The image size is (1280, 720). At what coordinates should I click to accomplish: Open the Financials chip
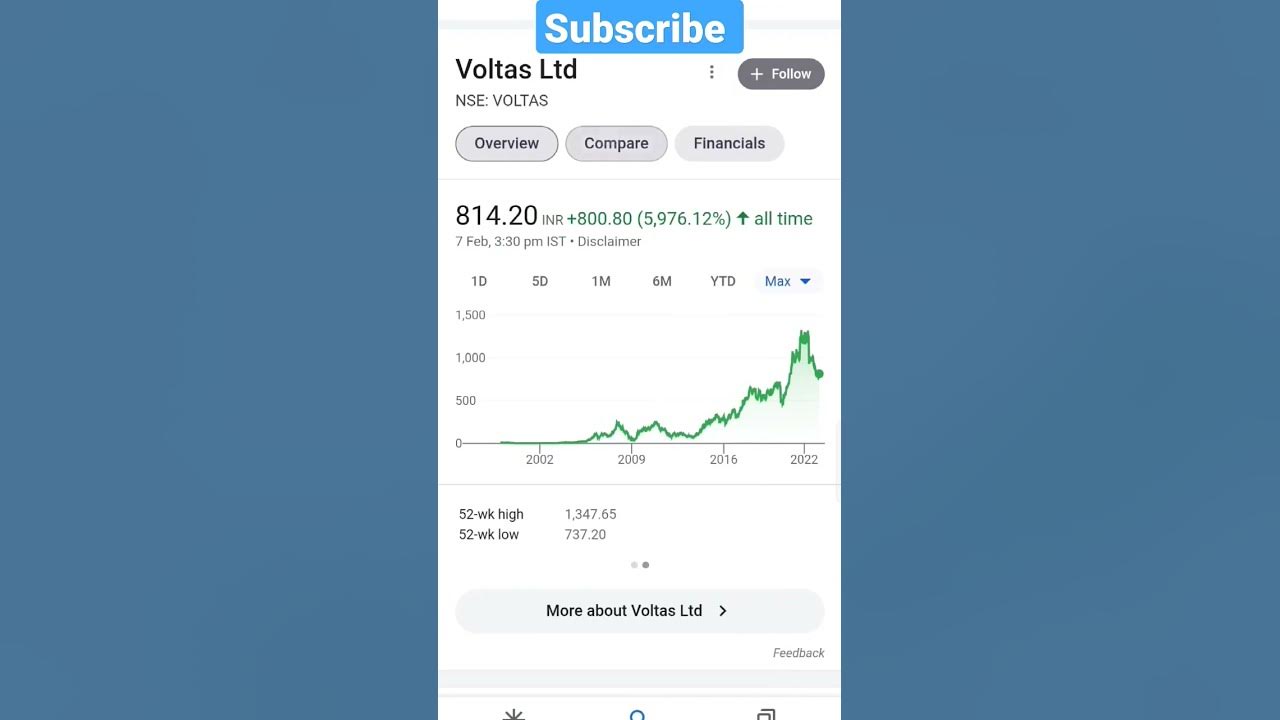click(729, 143)
